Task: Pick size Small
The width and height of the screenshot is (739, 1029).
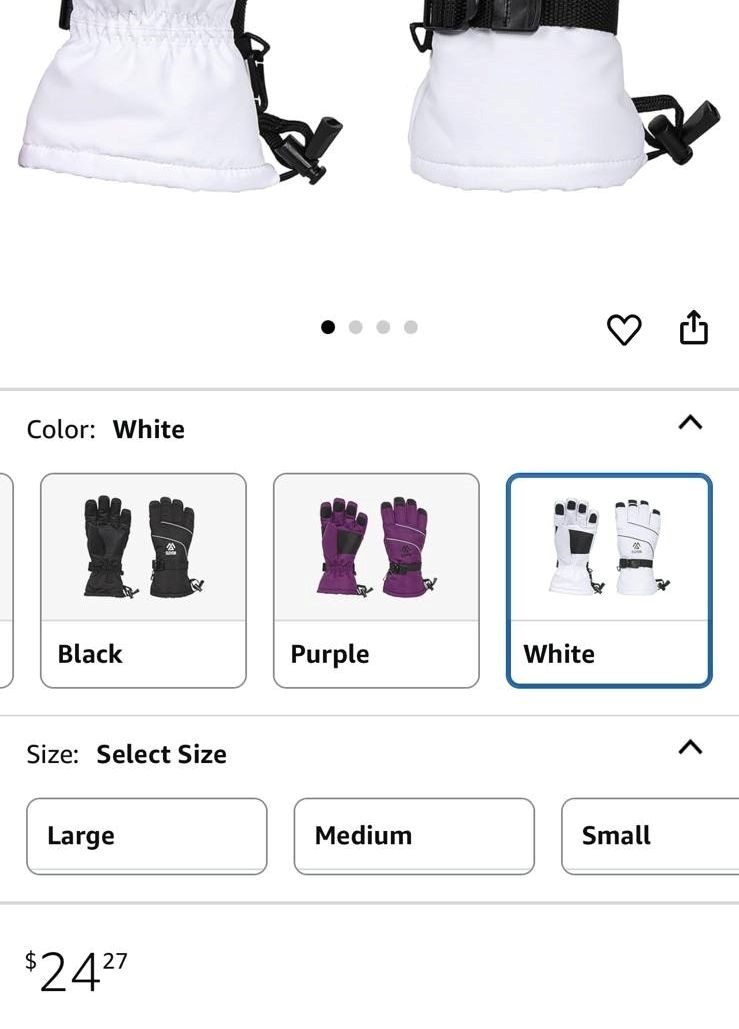Action: [x=650, y=836]
